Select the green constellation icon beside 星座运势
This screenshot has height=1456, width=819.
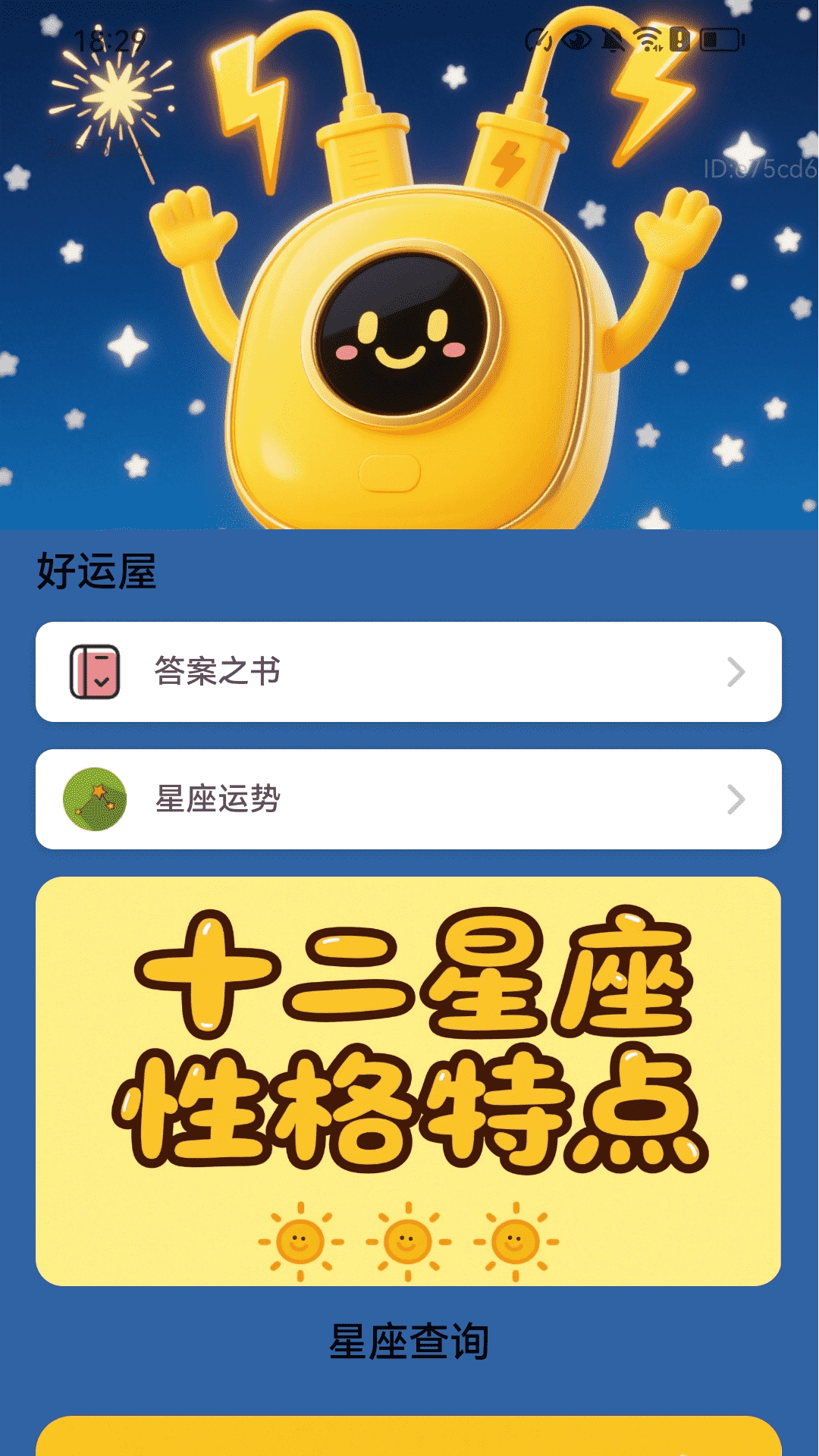tap(93, 798)
